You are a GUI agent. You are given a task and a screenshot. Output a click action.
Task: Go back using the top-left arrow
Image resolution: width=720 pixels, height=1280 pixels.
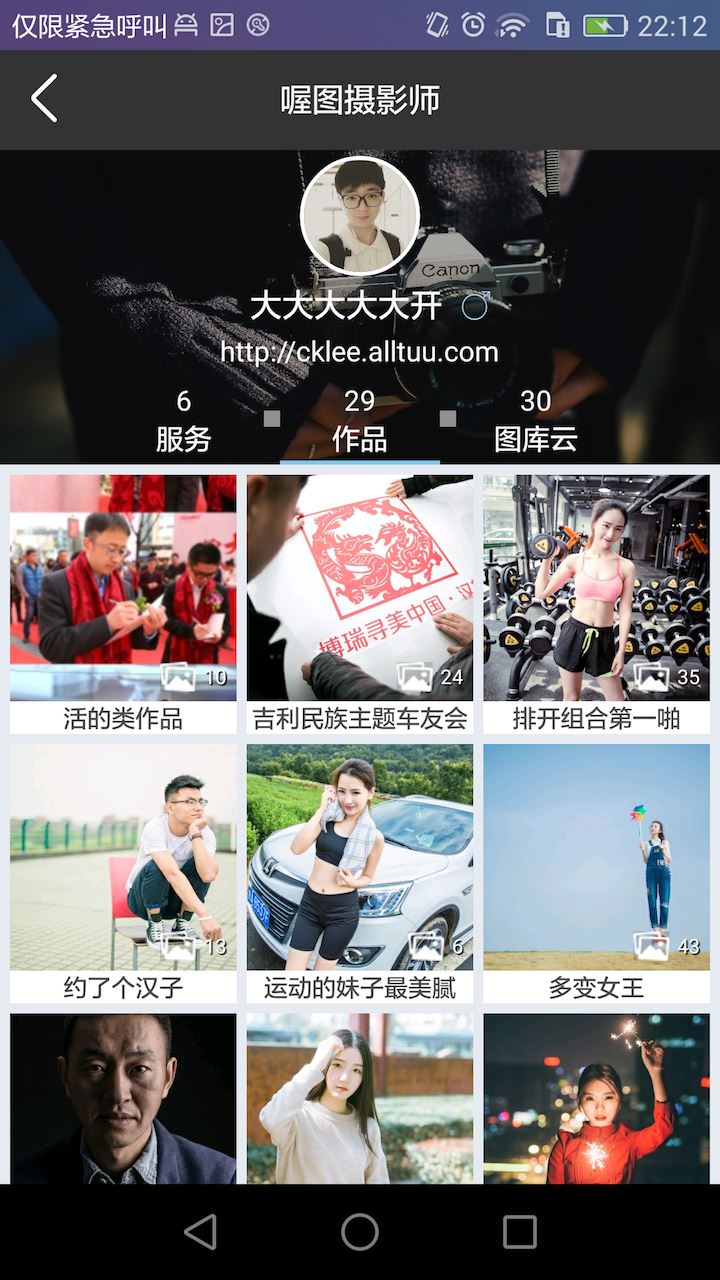44,99
